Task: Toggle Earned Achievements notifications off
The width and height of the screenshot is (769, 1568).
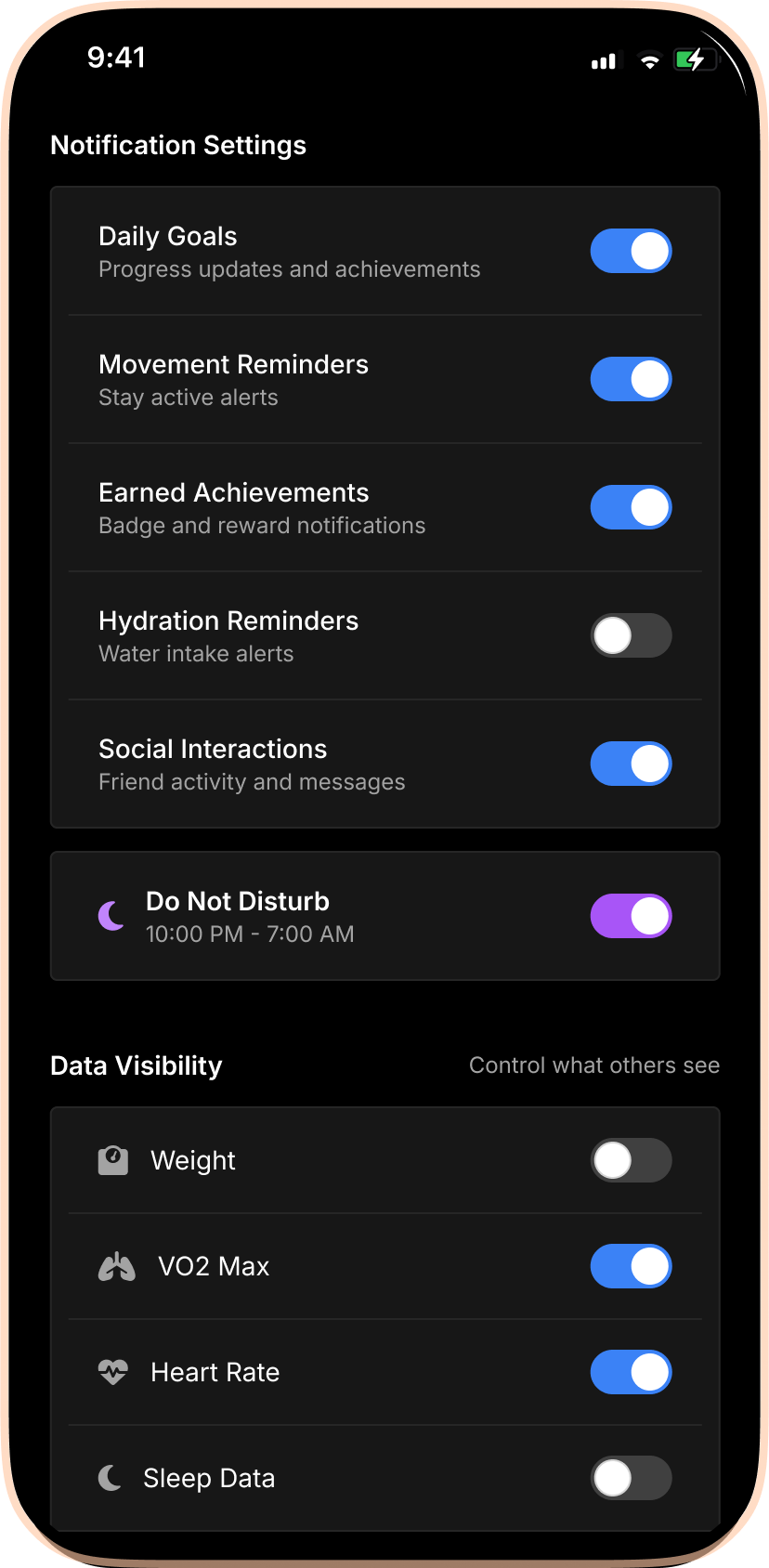Action: pos(631,507)
